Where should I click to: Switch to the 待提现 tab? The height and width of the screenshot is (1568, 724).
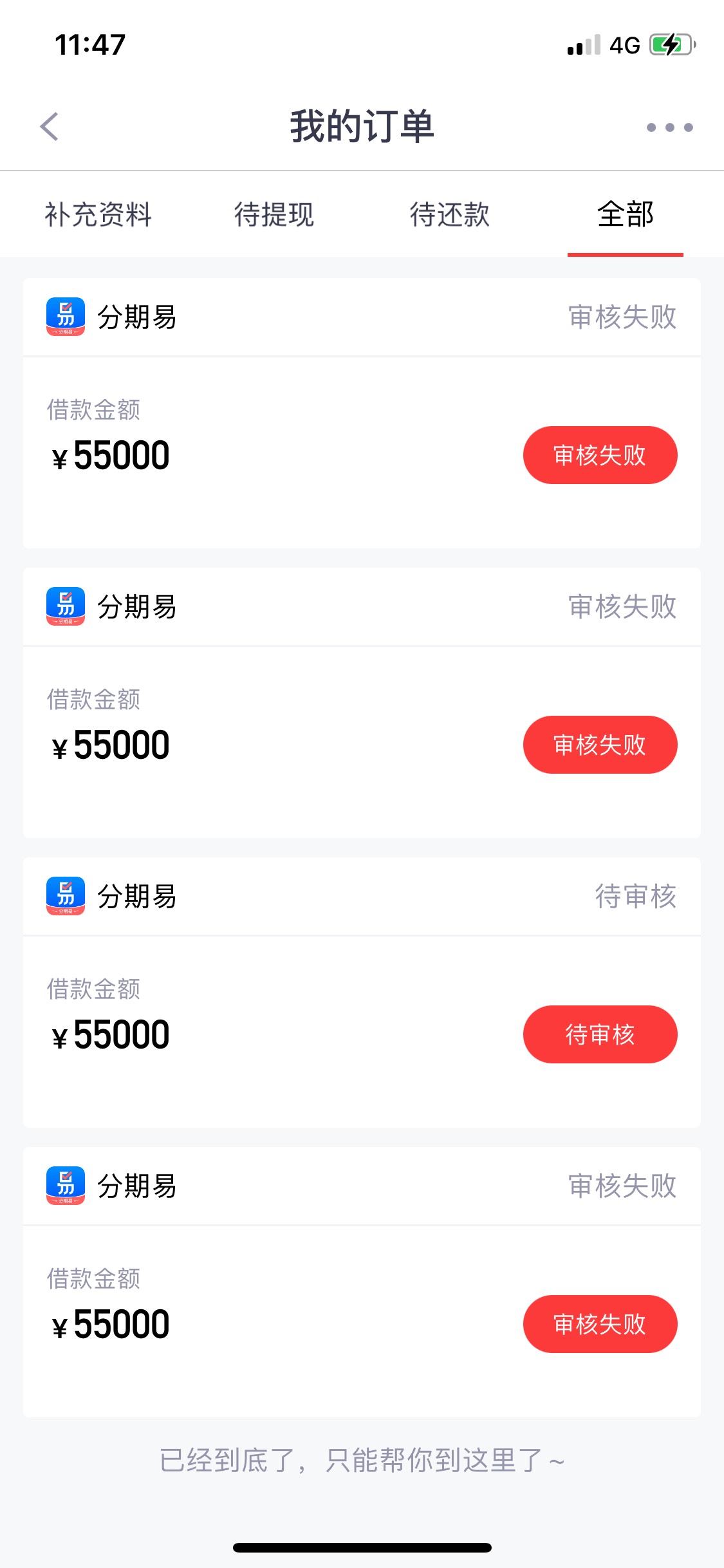click(x=274, y=214)
